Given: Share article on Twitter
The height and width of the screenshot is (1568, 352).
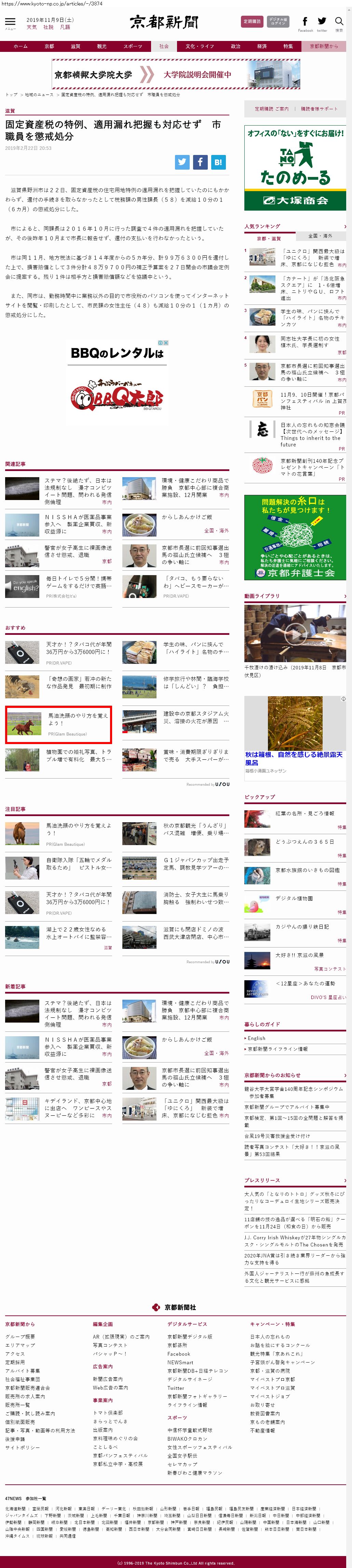Looking at the screenshot, I should pos(182,162).
